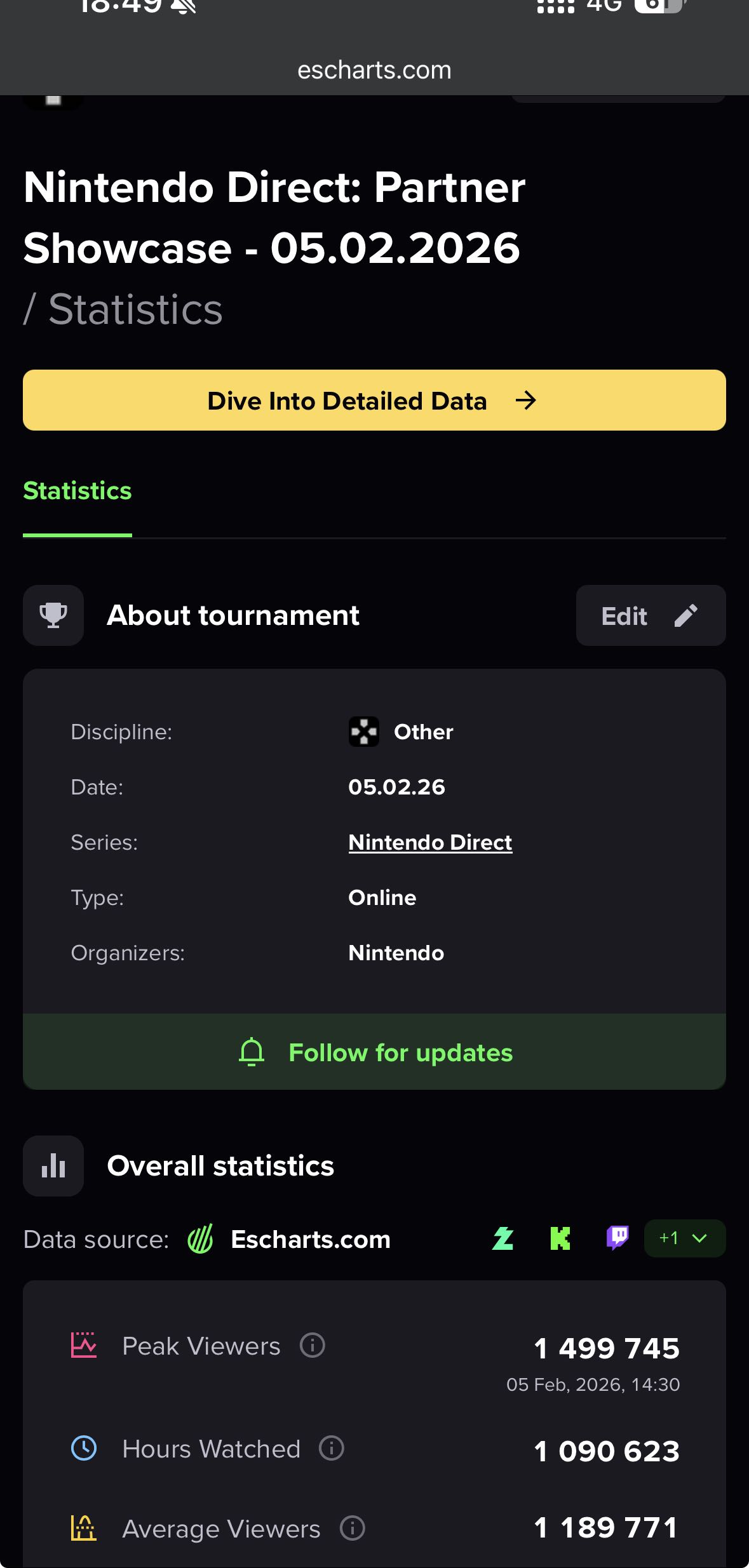Screen dimensions: 749x1568
Task: Filter by Kick platform icon
Action: click(x=560, y=1238)
